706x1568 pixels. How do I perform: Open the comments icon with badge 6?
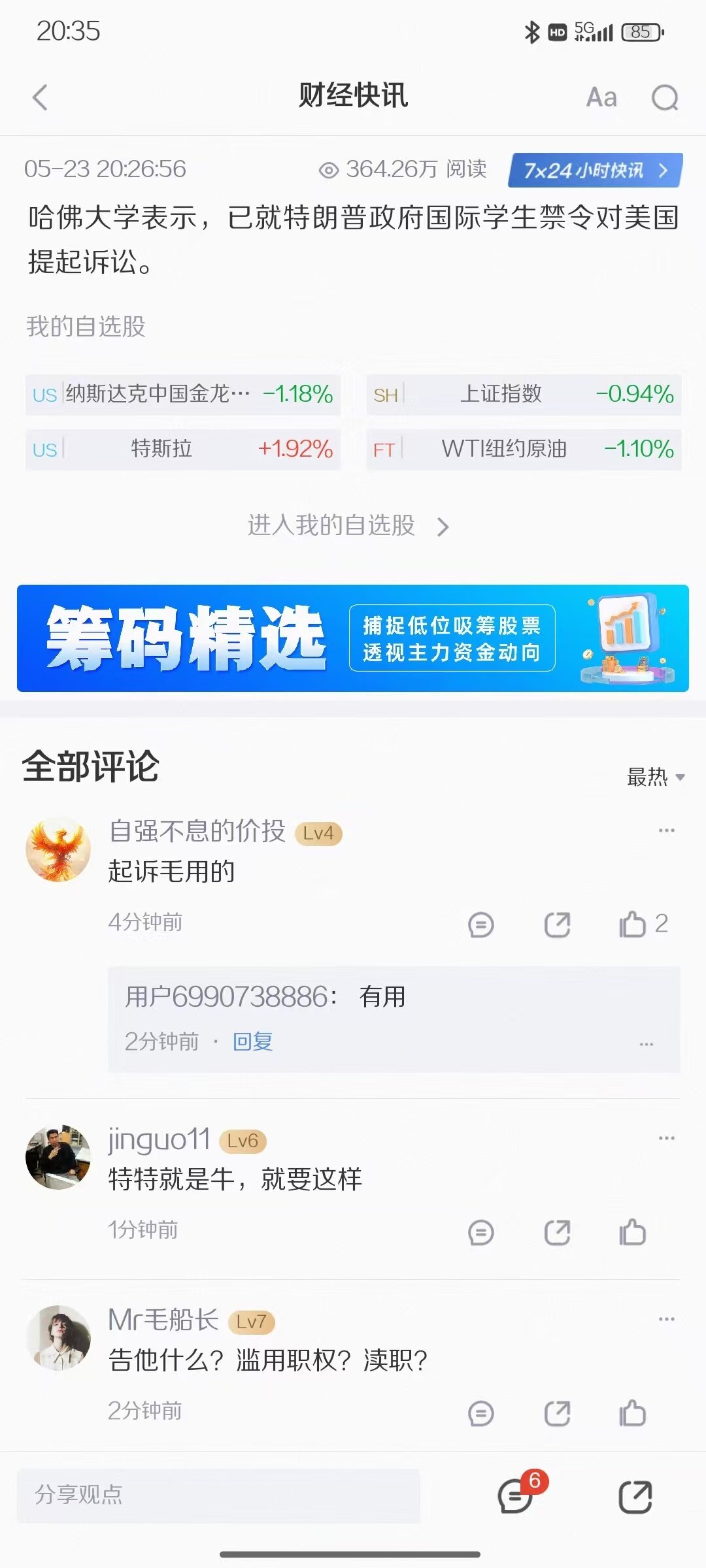click(516, 1495)
